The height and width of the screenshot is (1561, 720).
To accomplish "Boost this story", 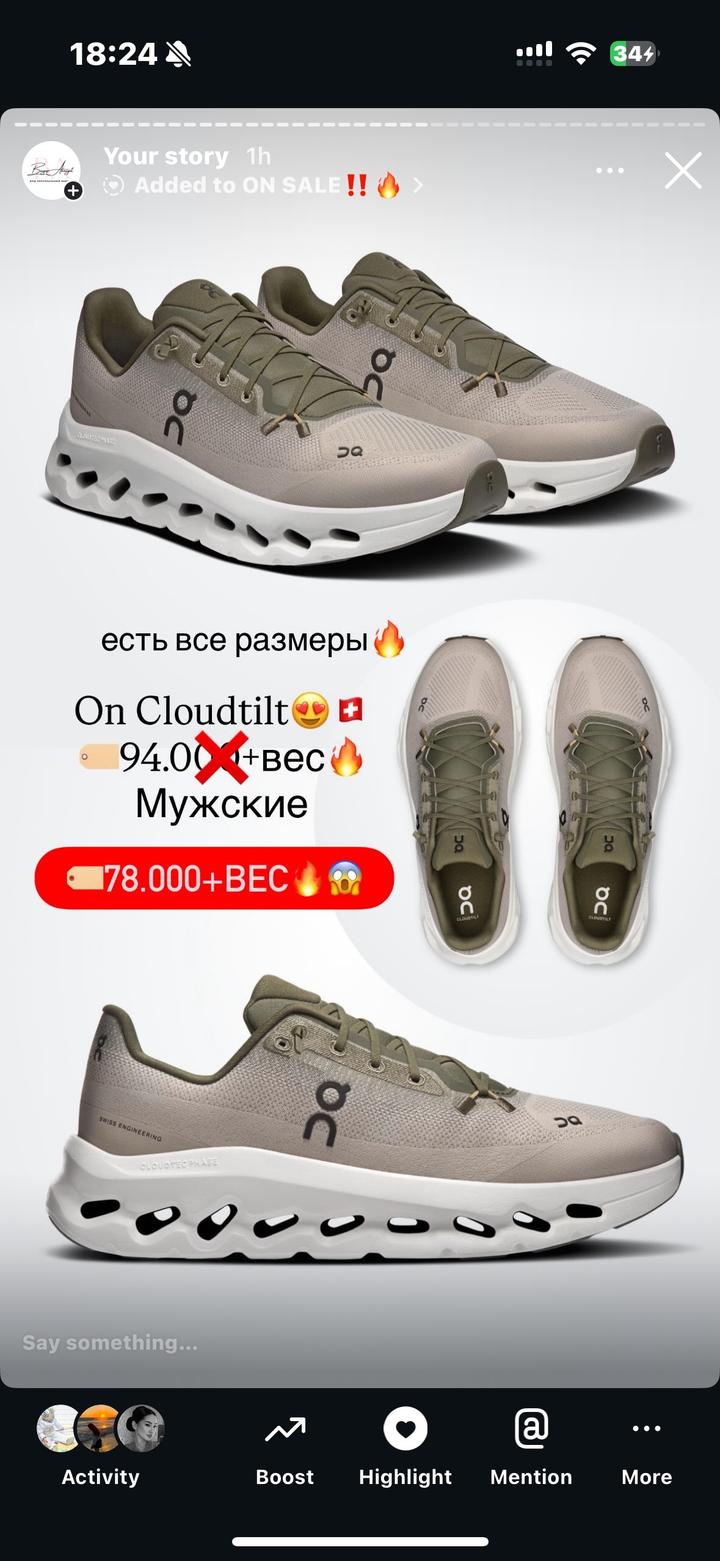I will pyautogui.click(x=285, y=1445).
